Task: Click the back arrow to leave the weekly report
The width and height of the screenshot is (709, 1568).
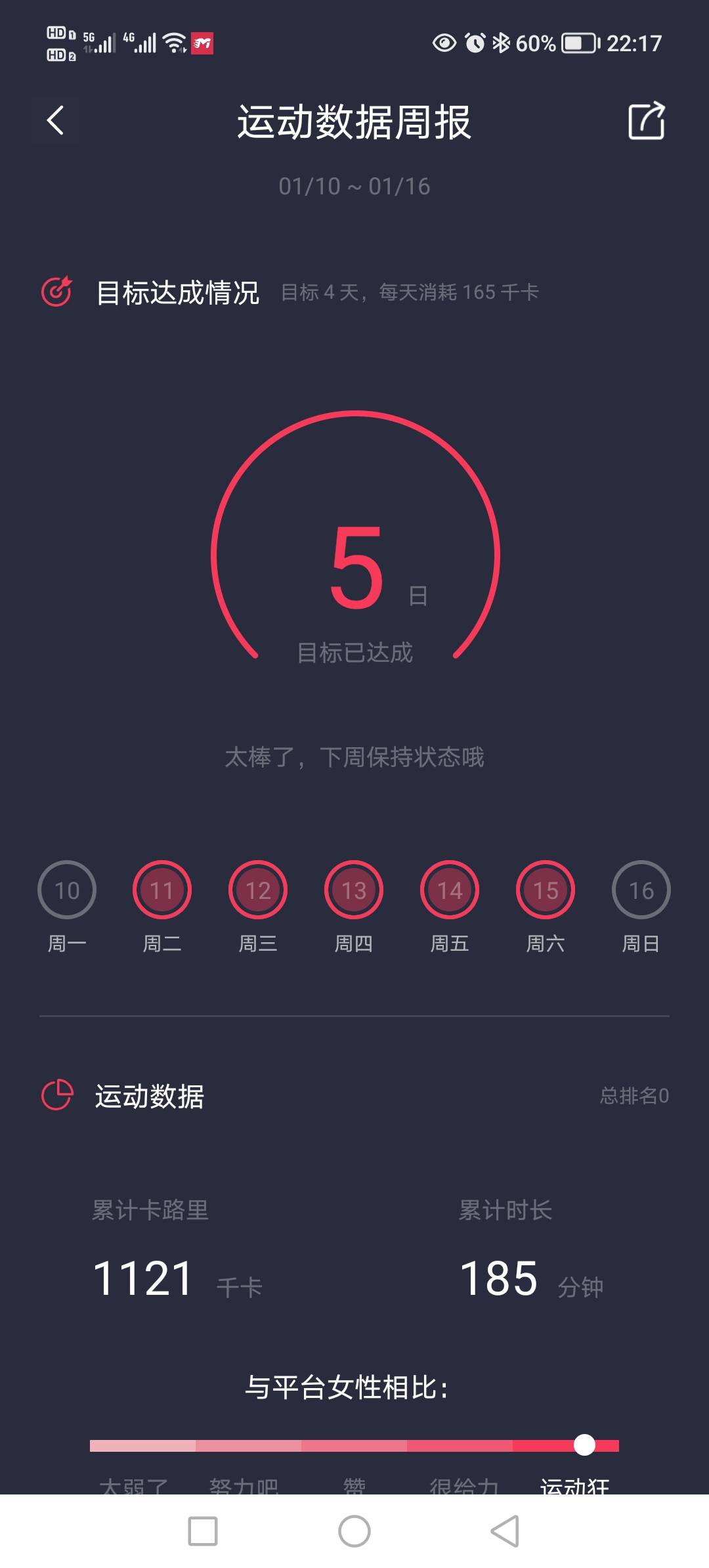Action: [55, 121]
